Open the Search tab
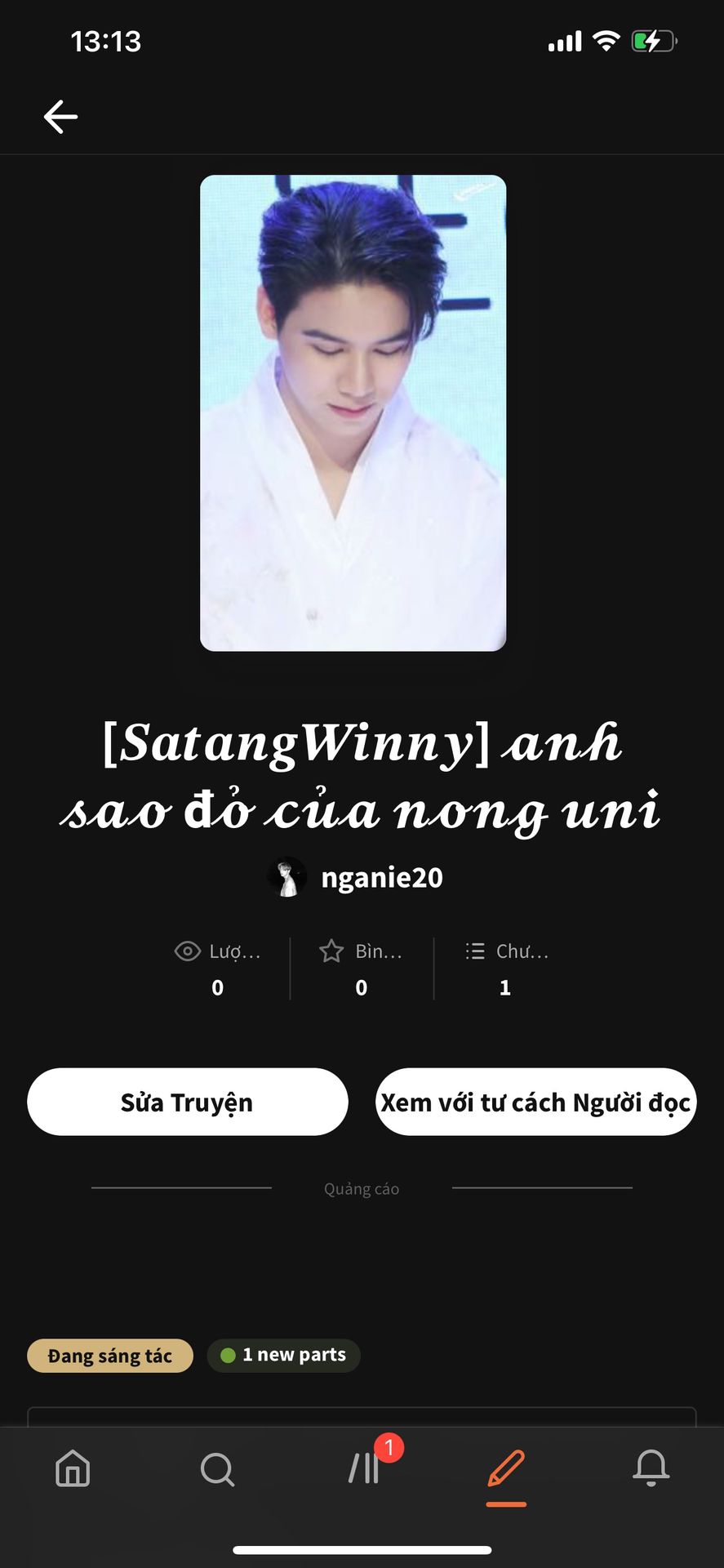Image resolution: width=724 pixels, height=1568 pixels. point(217,1468)
